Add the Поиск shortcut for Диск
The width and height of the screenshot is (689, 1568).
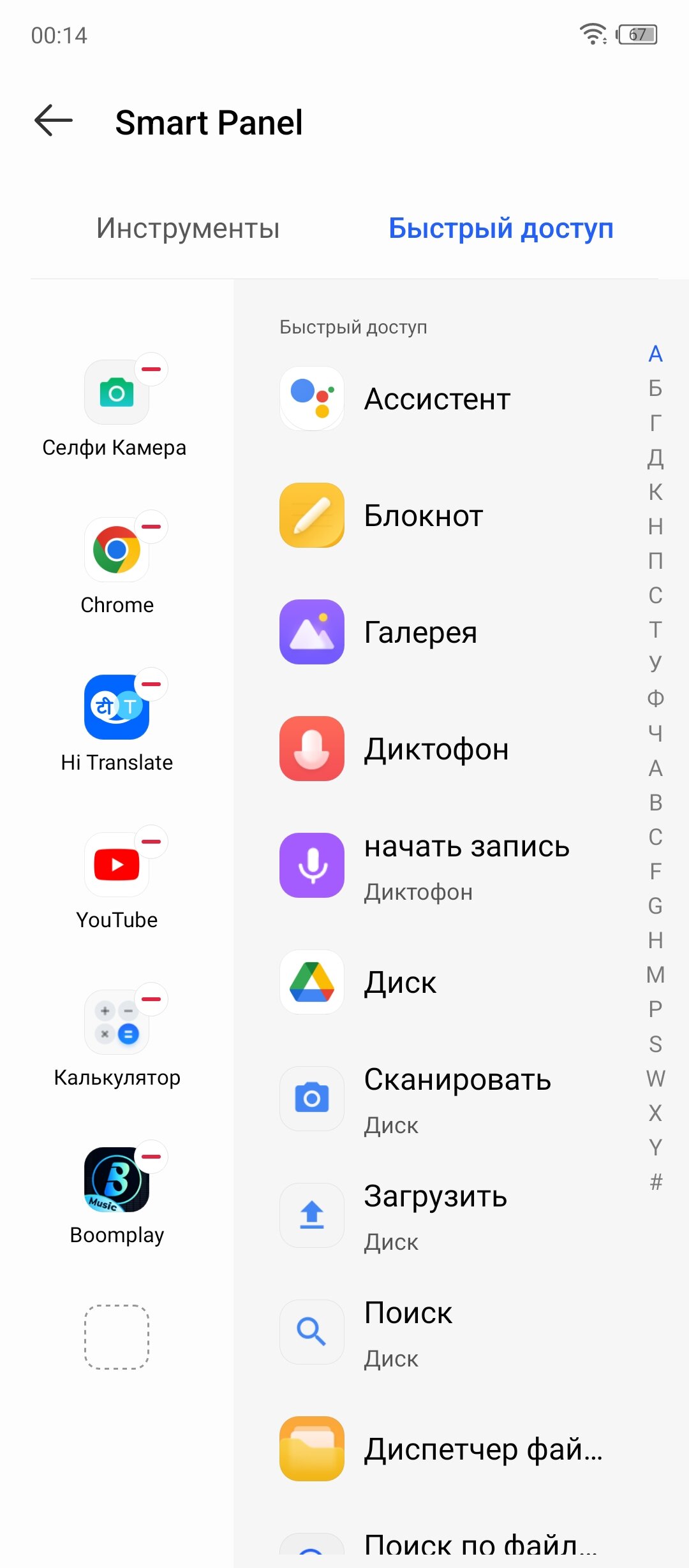tap(440, 1333)
